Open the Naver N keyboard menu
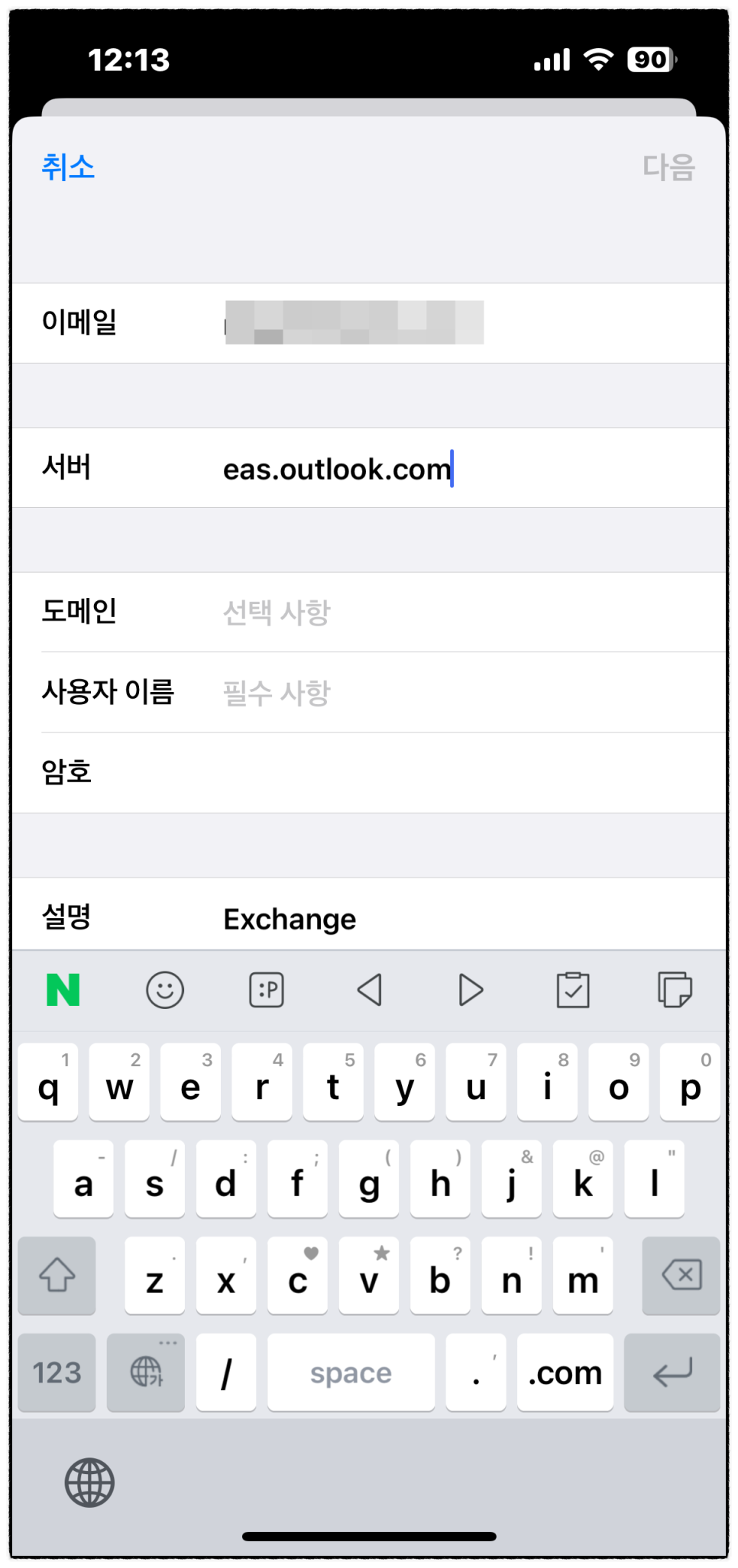The width and height of the screenshot is (738, 1568). tap(63, 991)
